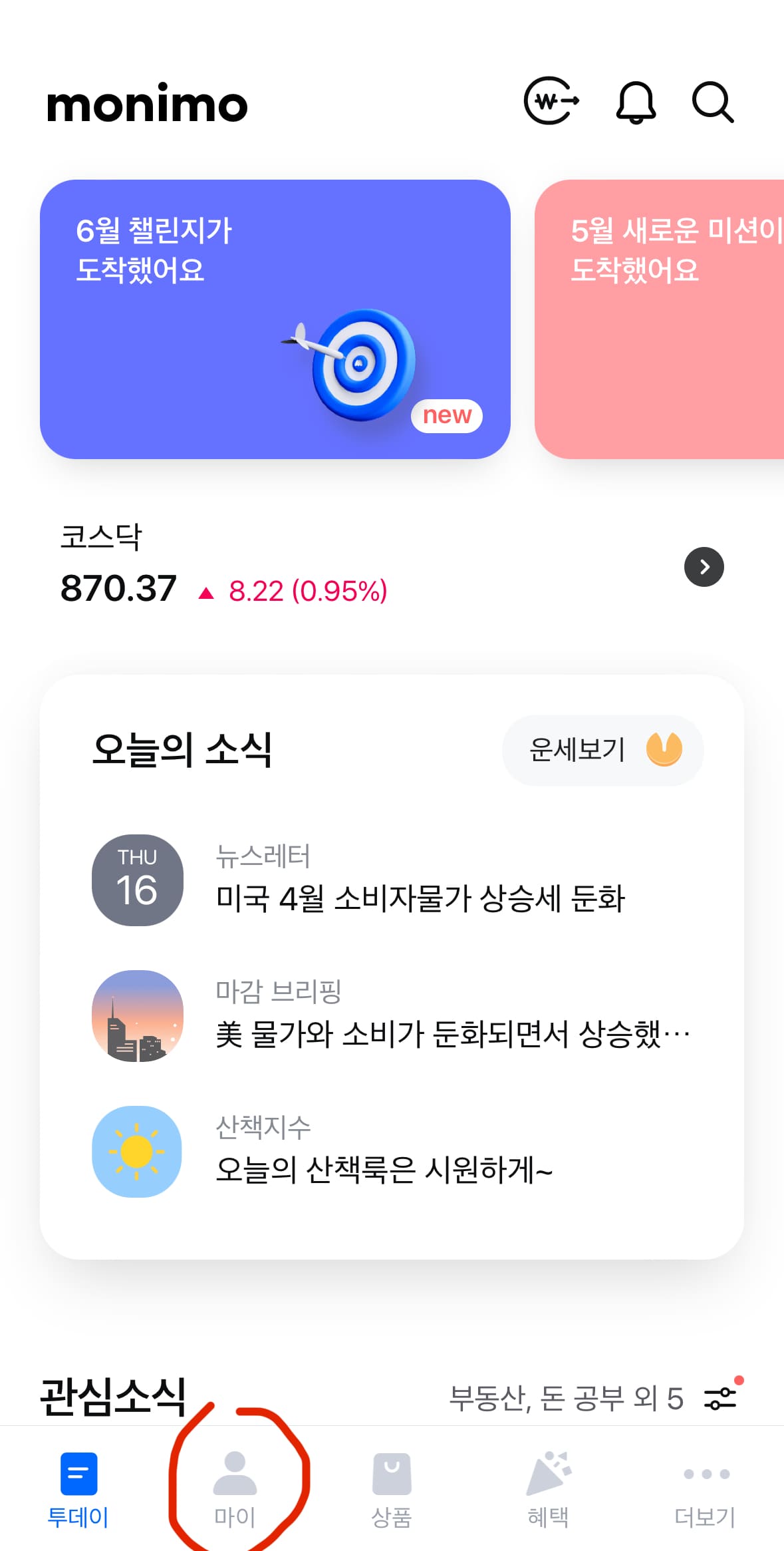
Task: Tap the KOSDAQ chevron arrow
Action: coord(704,566)
